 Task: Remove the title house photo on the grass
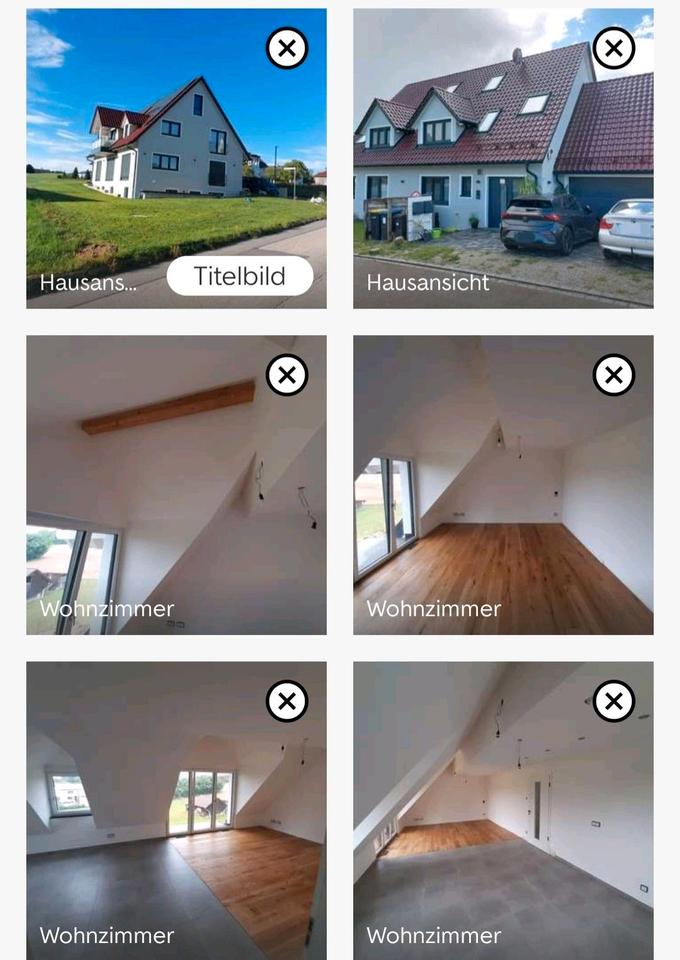287,48
